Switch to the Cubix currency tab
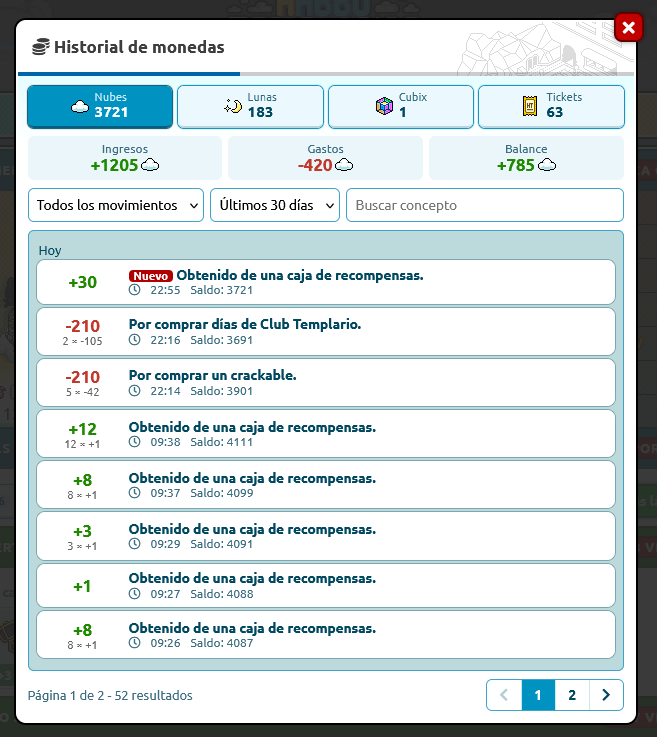The height and width of the screenshot is (737, 657). point(401,107)
